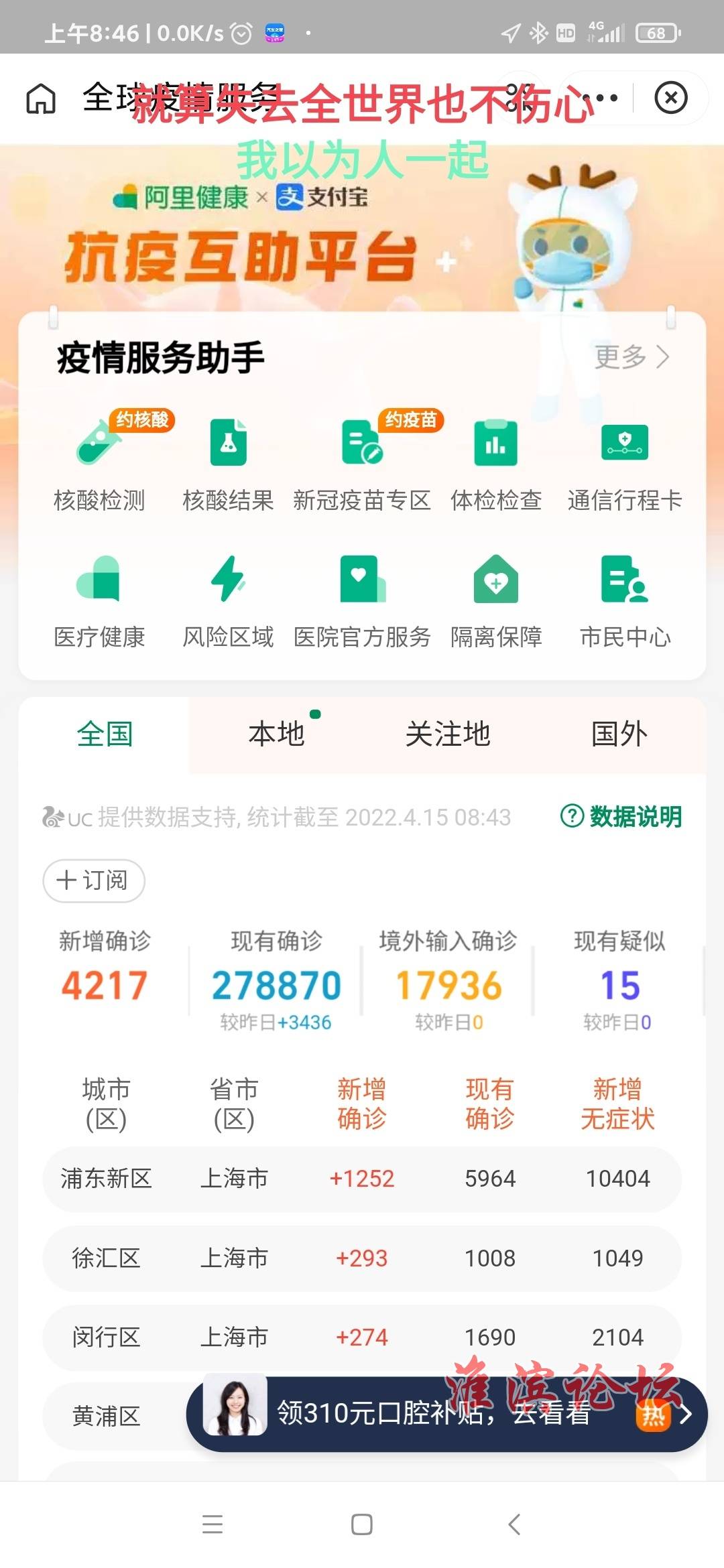Open 医院官方服务
Viewport: 724px width, 1568px height.
[362, 600]
